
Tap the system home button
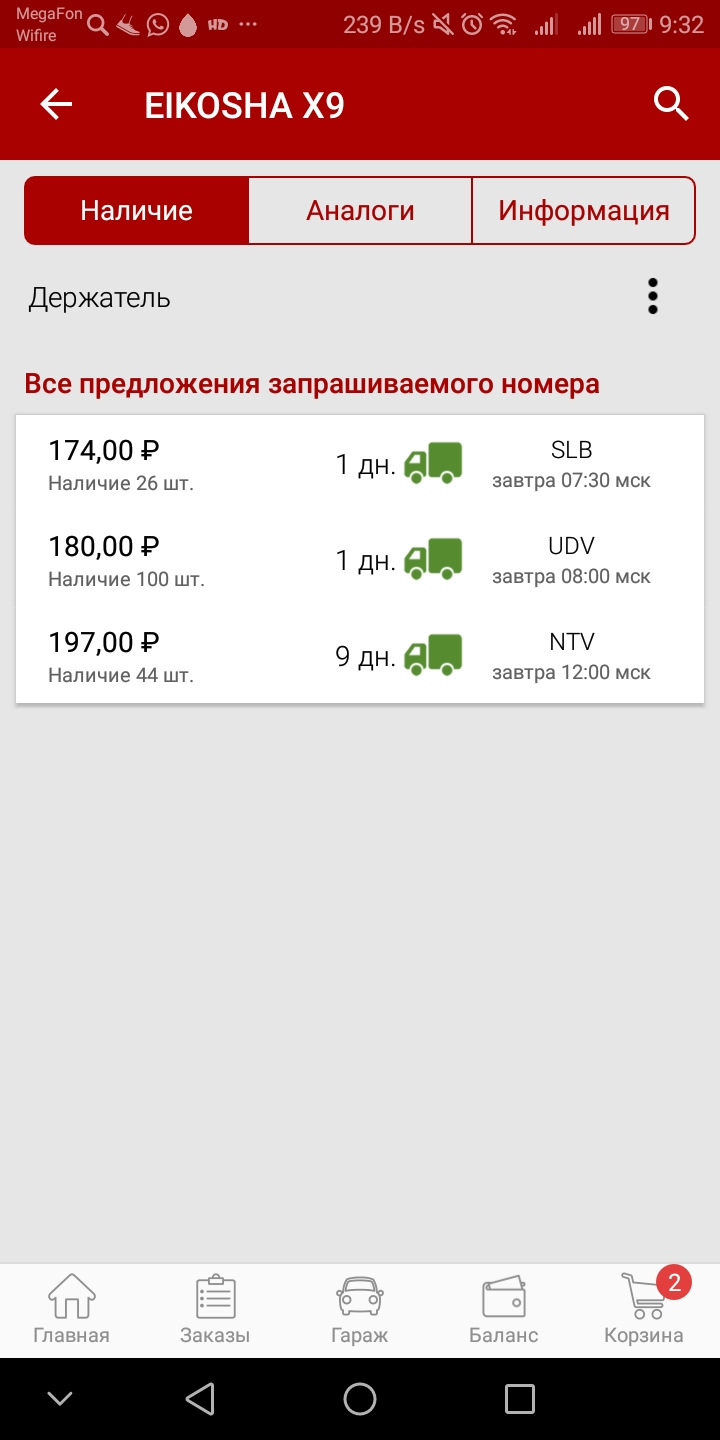(360, 1399)
